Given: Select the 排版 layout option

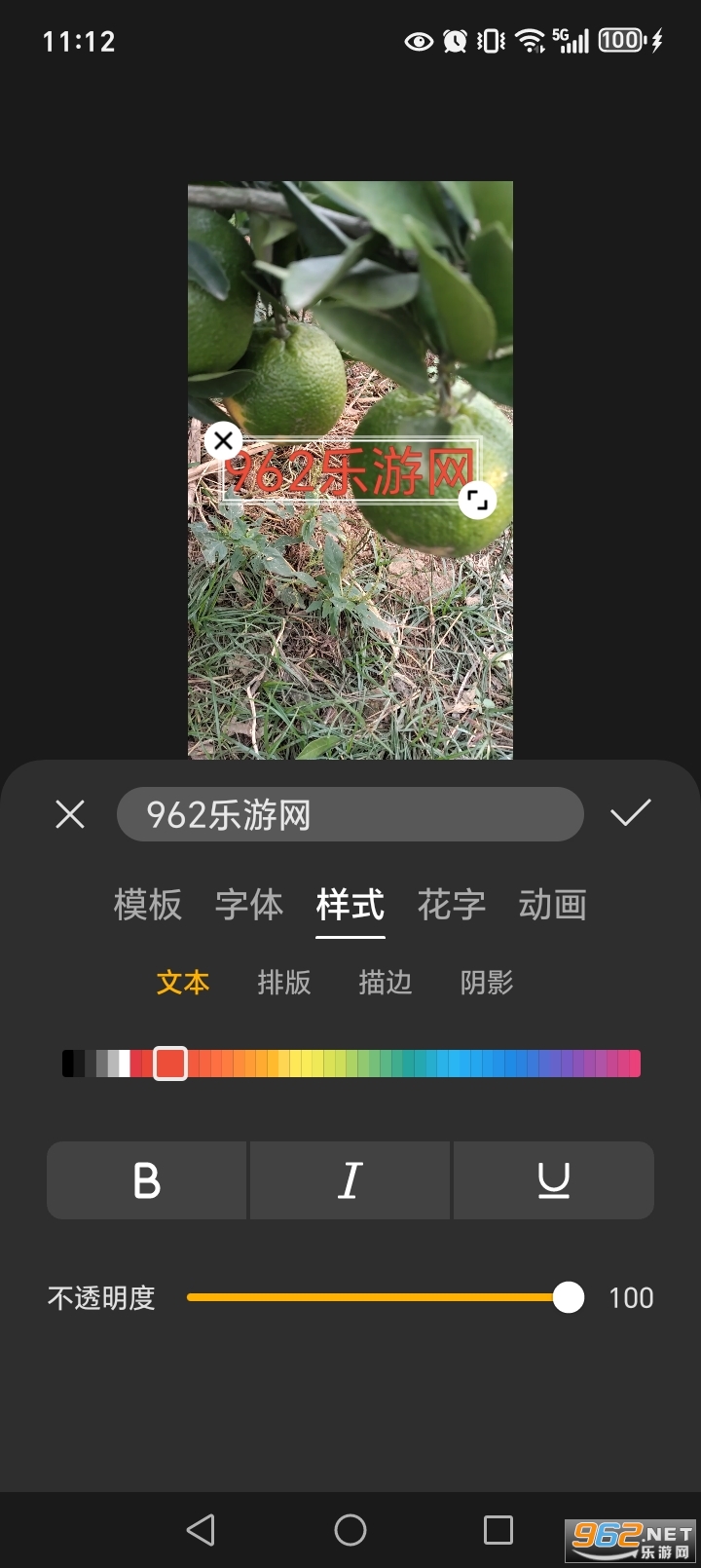Looking at the screenshot, I should click(283, 983).
